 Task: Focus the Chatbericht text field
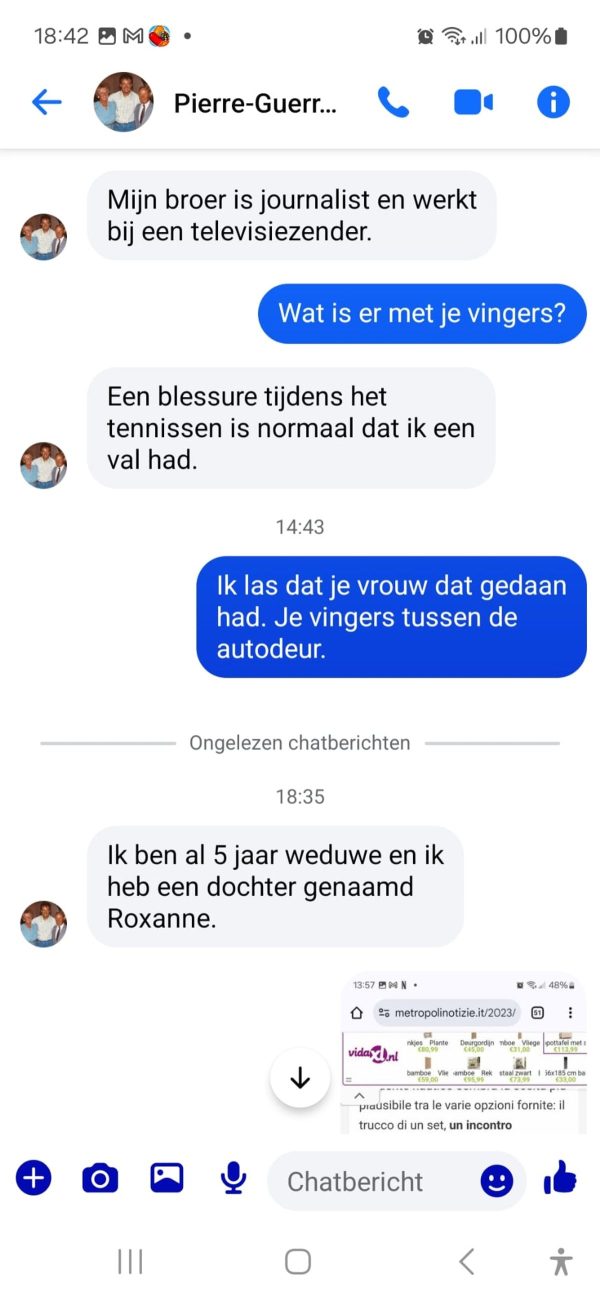coord(370,1181)
